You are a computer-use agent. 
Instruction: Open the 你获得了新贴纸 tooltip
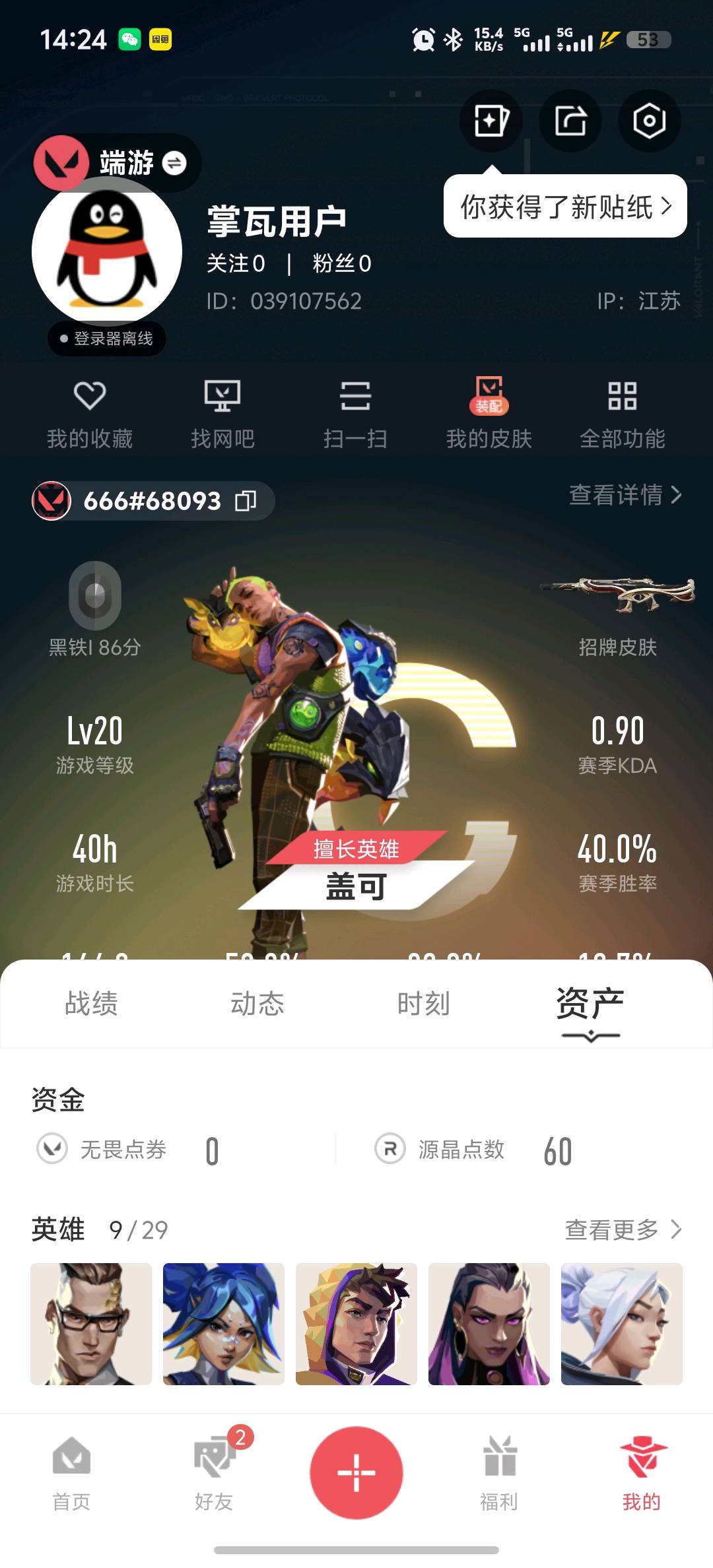[x=565, y=207]
